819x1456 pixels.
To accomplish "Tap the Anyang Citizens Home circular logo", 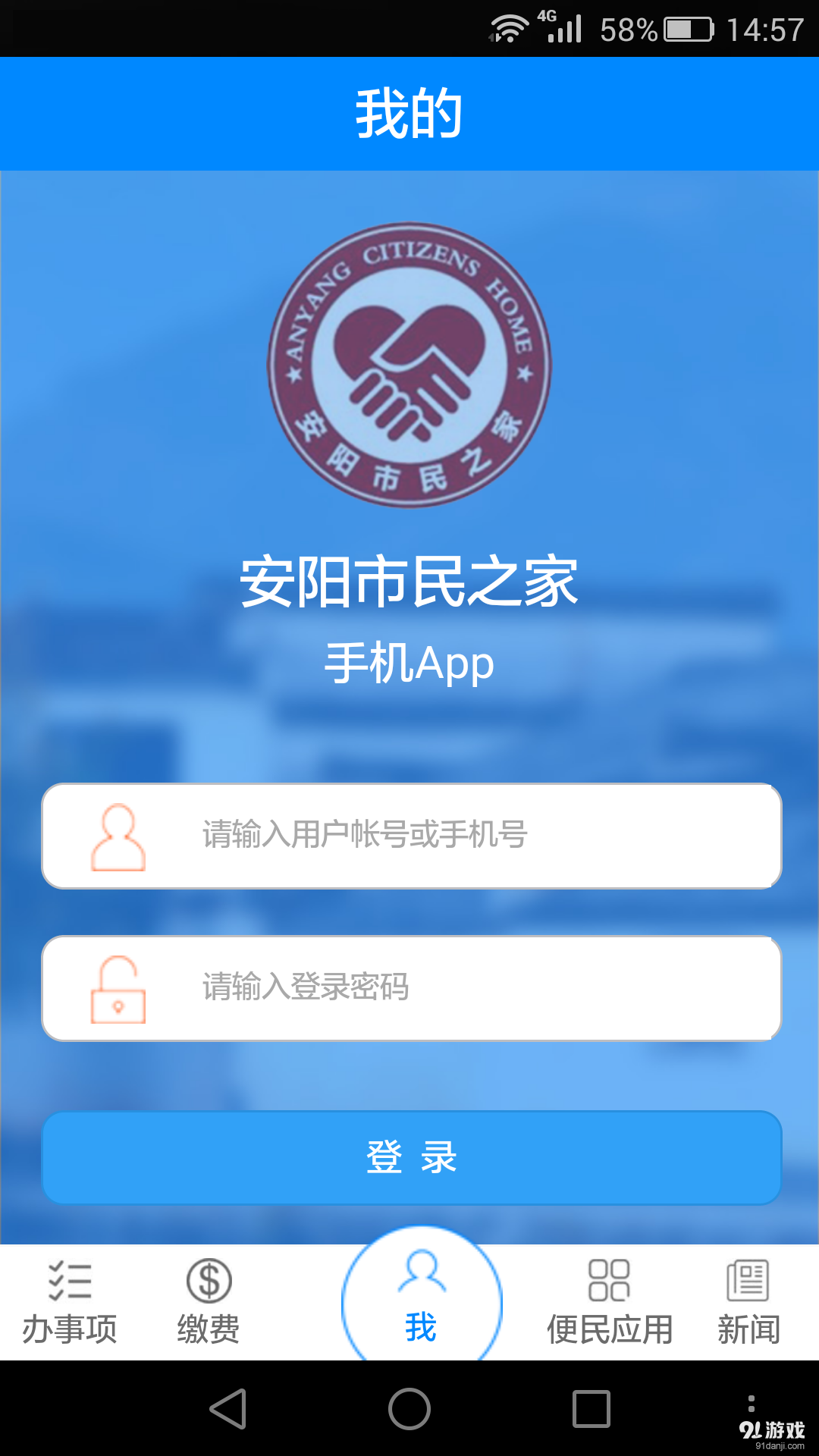I will tap(408, 364).
